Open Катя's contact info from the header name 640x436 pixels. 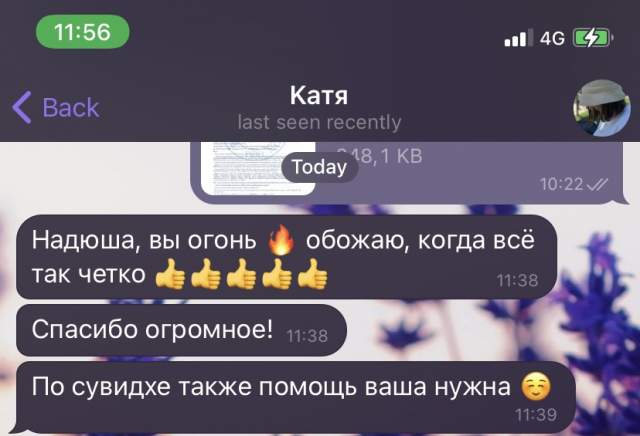pos(319,97)
